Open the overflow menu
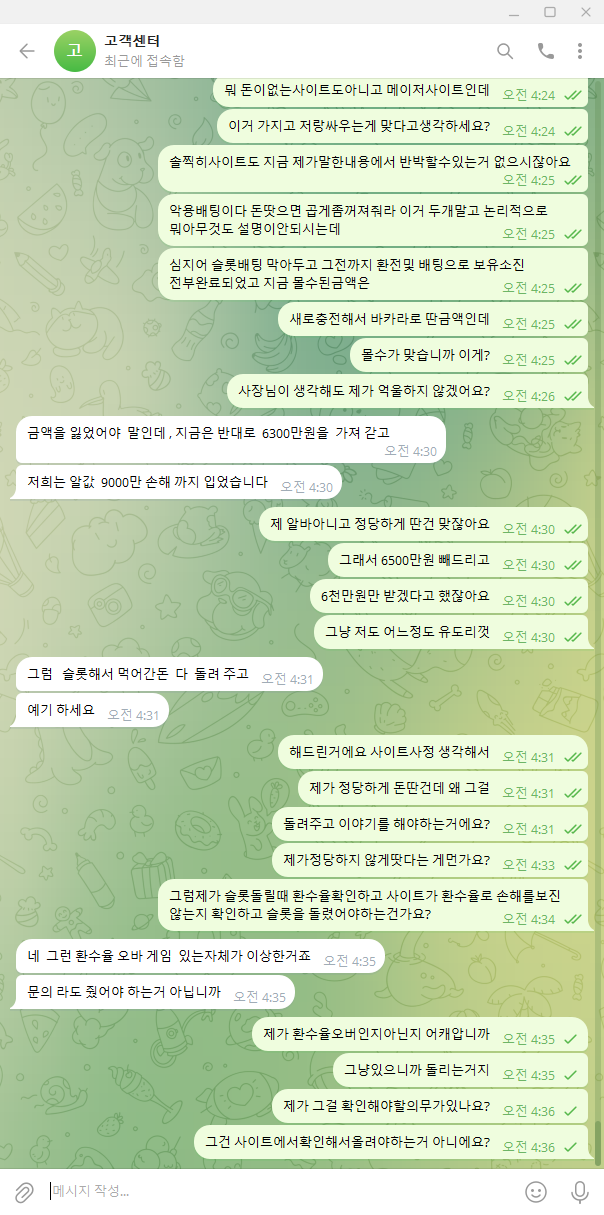Image resolution: width=604 pixels, height=1215 pixels. click(580, 51)
